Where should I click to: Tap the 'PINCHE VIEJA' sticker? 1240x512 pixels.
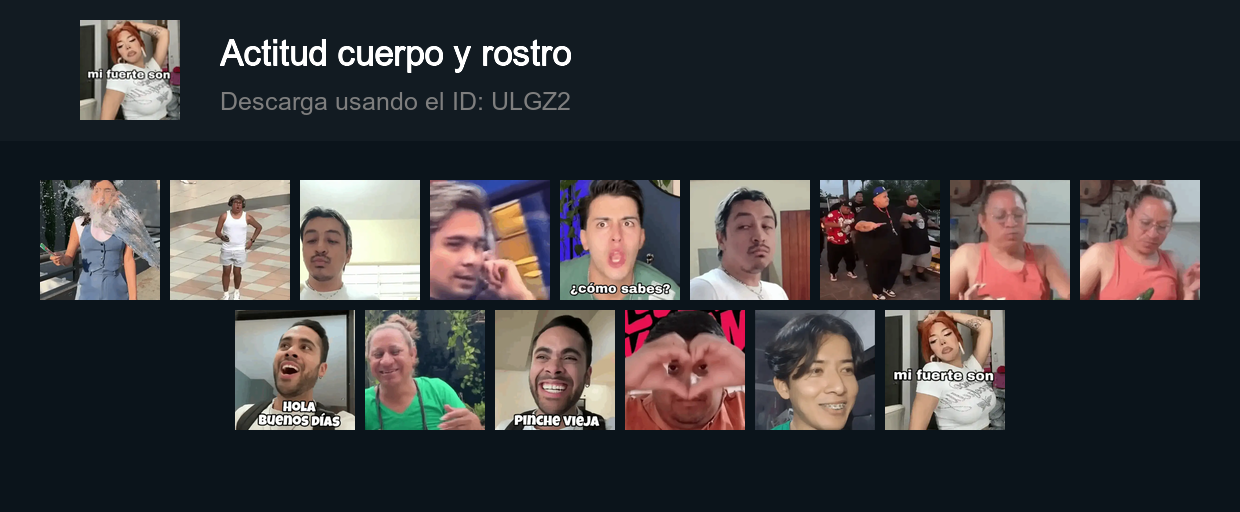pos(555,370)
